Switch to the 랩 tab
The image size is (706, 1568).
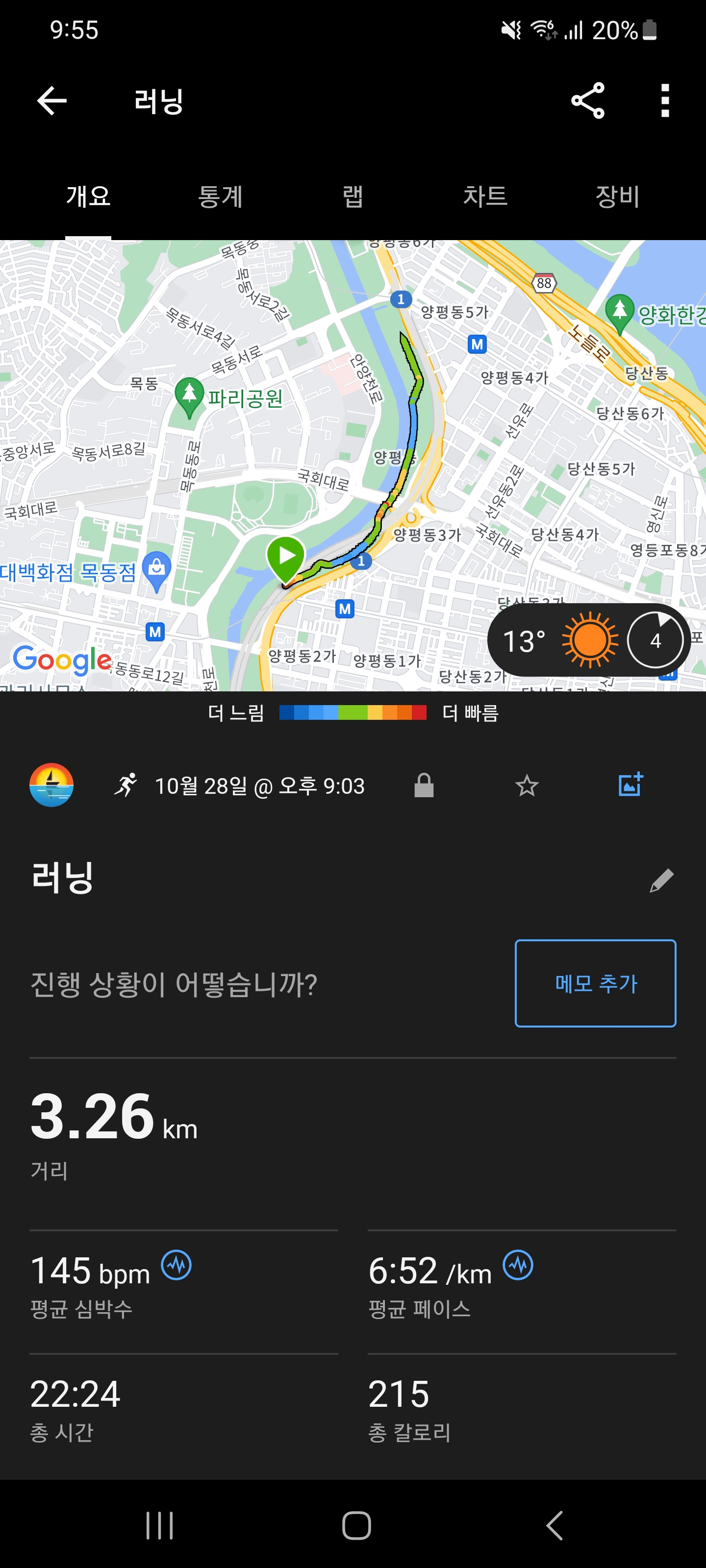[353, 196]
